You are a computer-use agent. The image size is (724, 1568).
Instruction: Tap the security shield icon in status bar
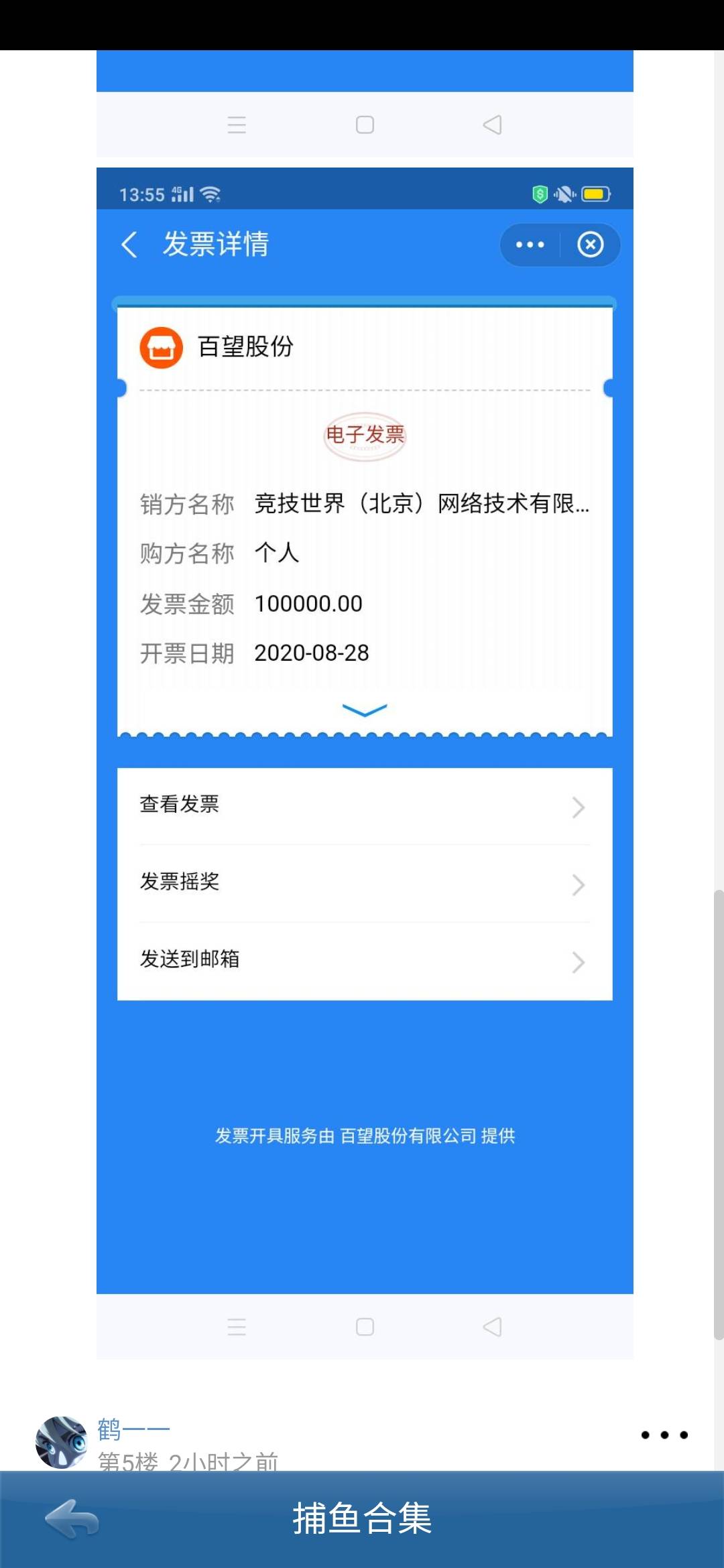coord(538,194)
